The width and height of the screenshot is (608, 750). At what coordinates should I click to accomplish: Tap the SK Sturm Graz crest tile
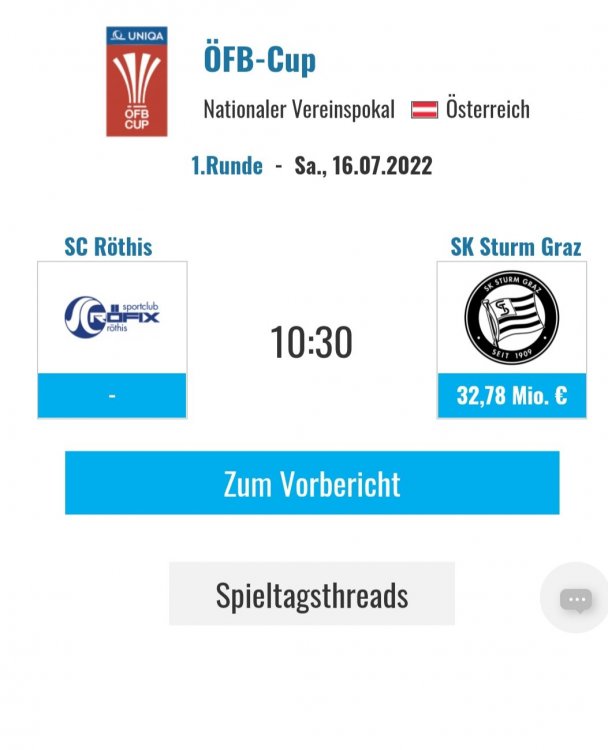click(x=511, y=318)
